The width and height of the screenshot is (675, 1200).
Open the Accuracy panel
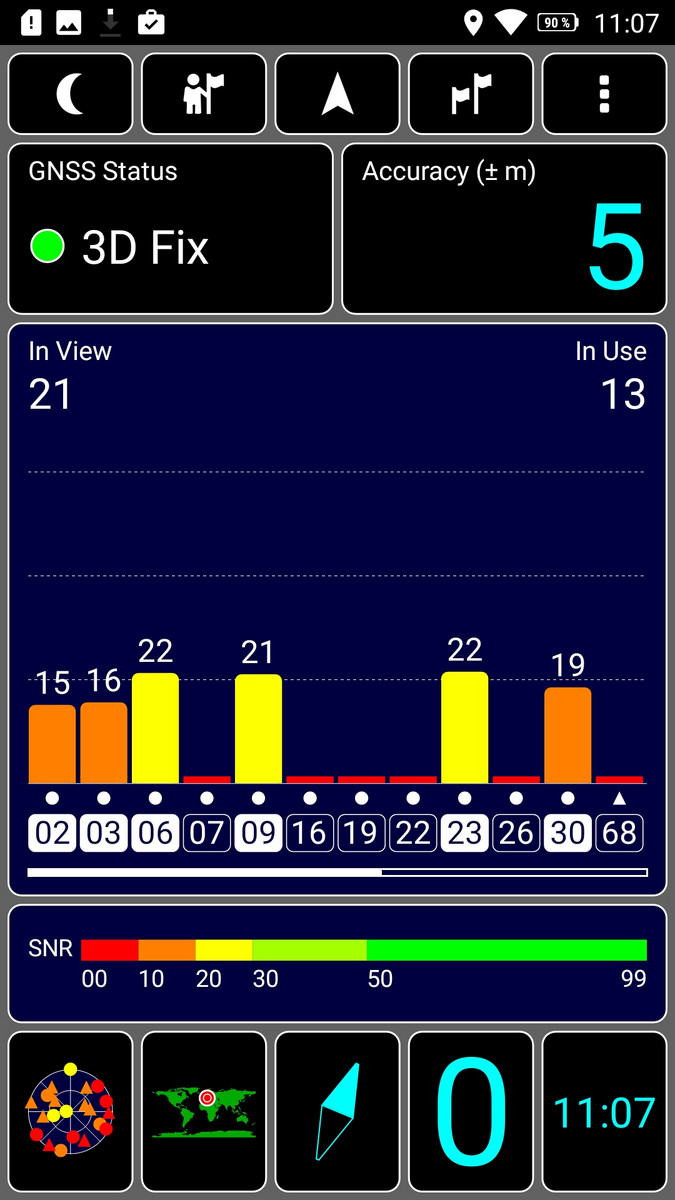[x=504, y=229]
